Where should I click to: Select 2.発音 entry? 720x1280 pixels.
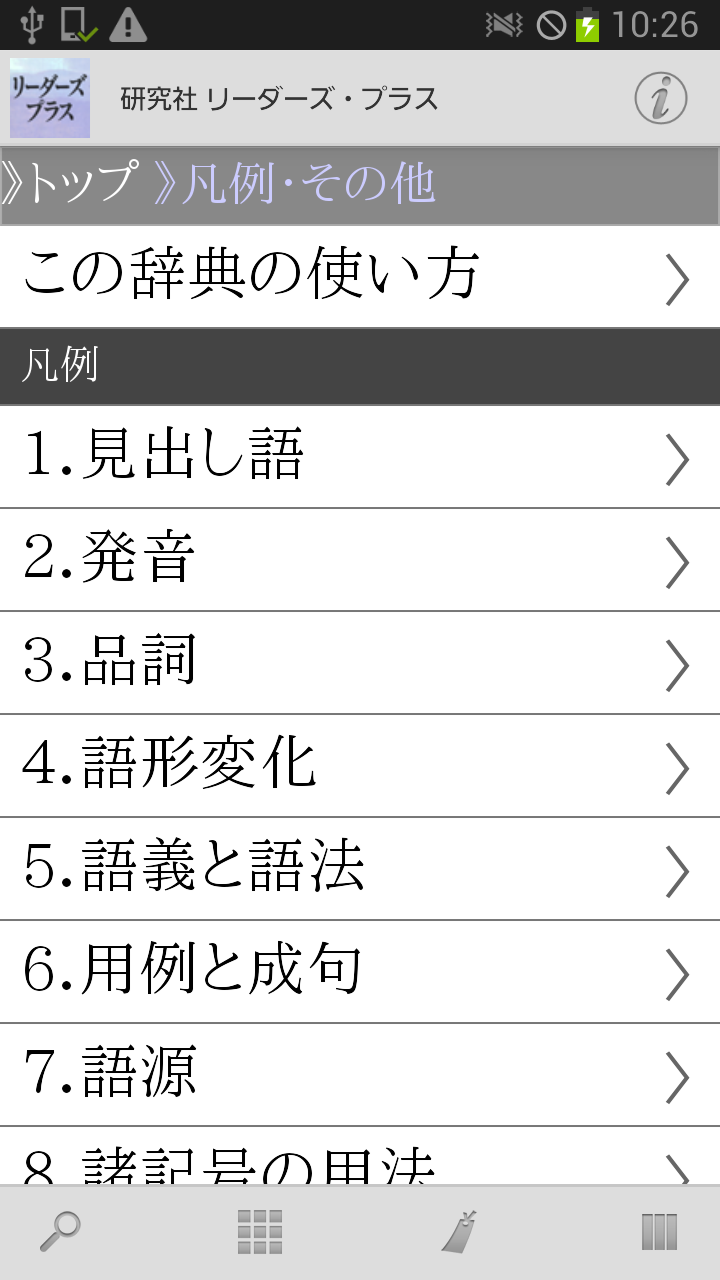pos(360,560)
